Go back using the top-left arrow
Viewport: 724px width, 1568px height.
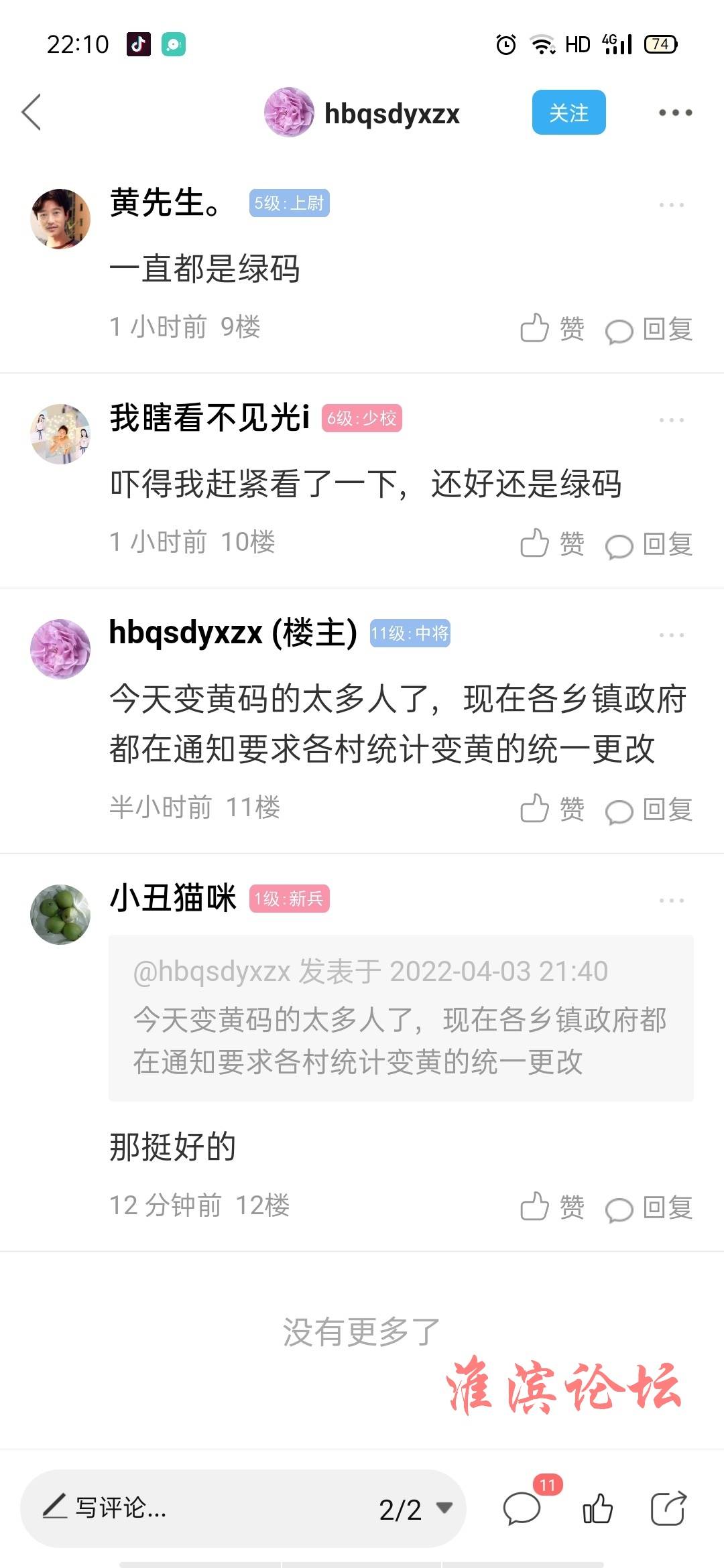tap(32, 112)
